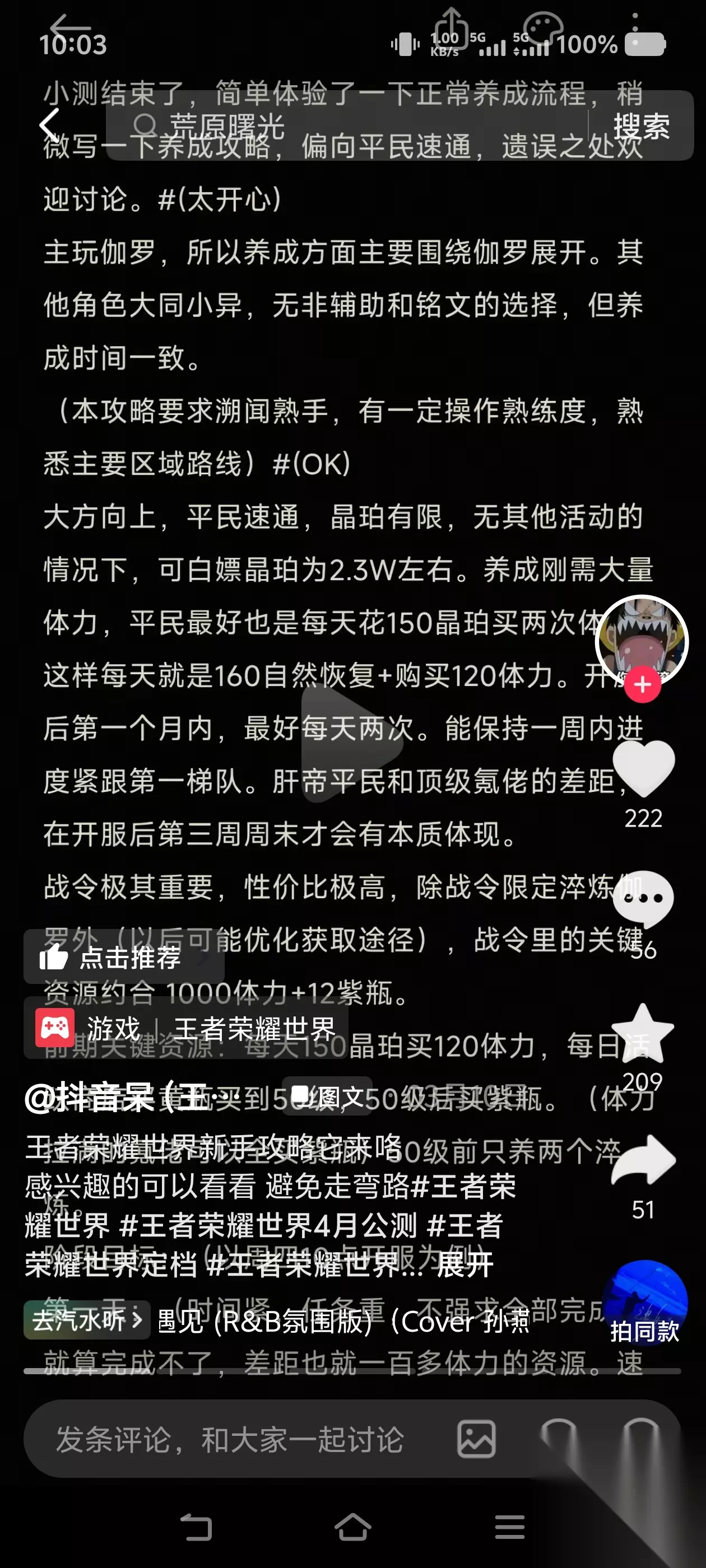Like this post with the heart
Image resolution: width=706 pixels, height=1568 pixels.
643,769
